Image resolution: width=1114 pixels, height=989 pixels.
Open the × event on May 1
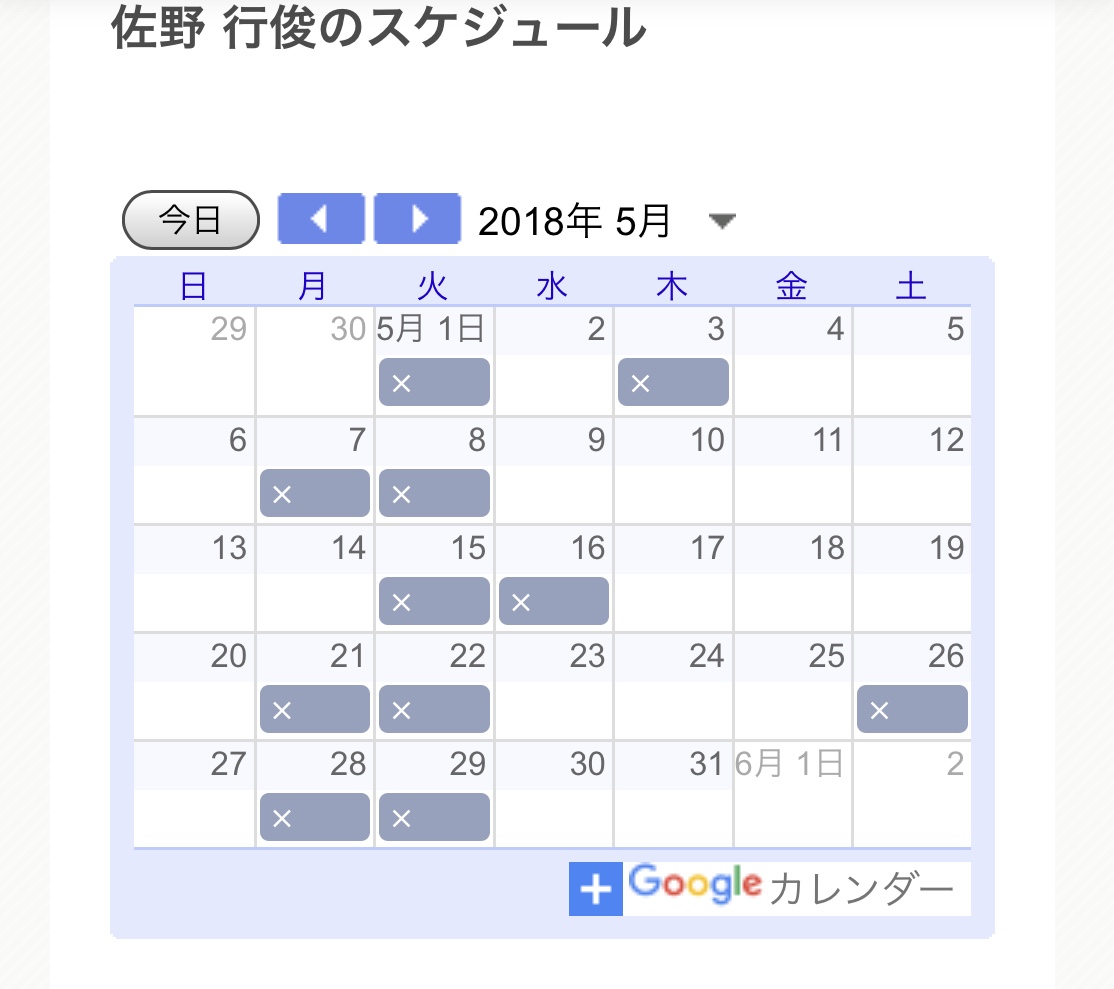434,383
